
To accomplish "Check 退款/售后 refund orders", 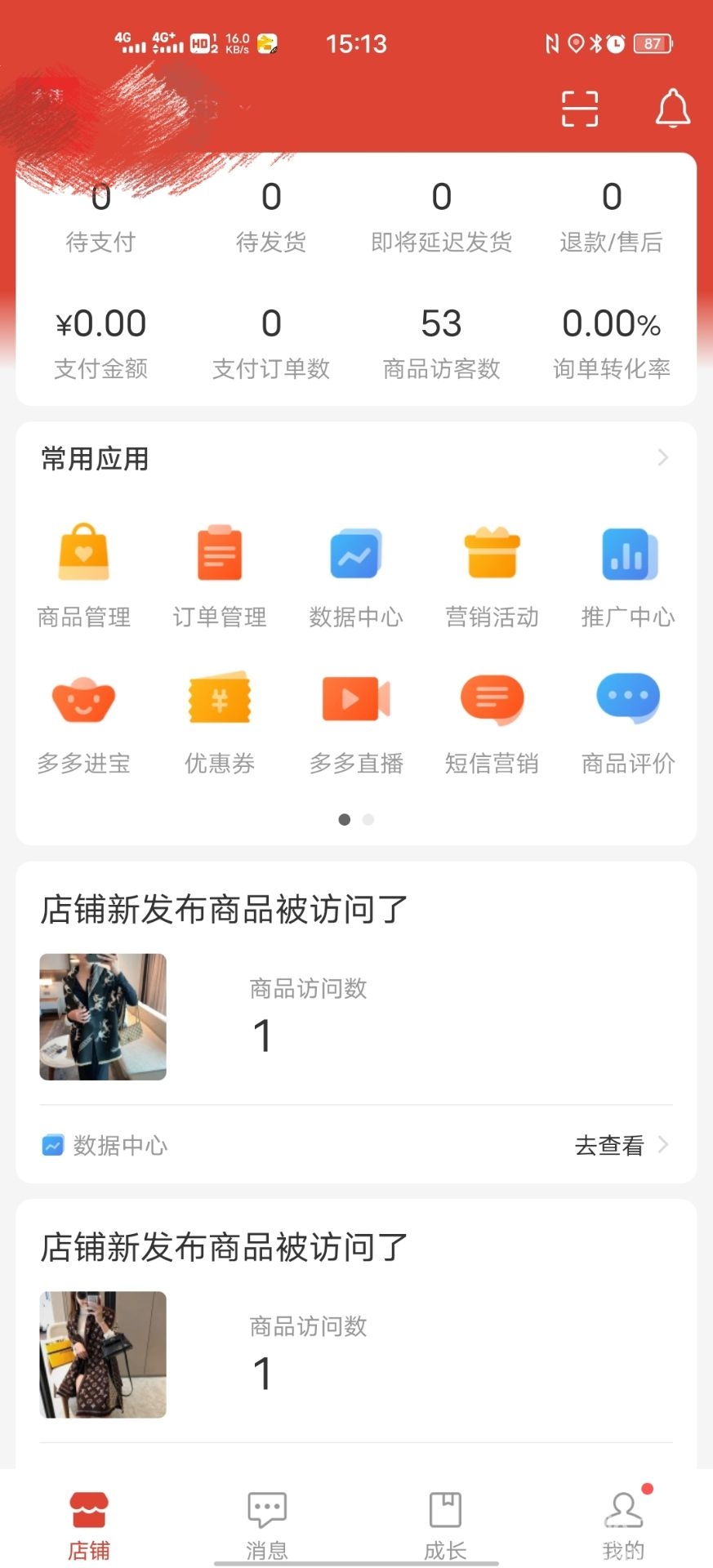I will 611,216.
